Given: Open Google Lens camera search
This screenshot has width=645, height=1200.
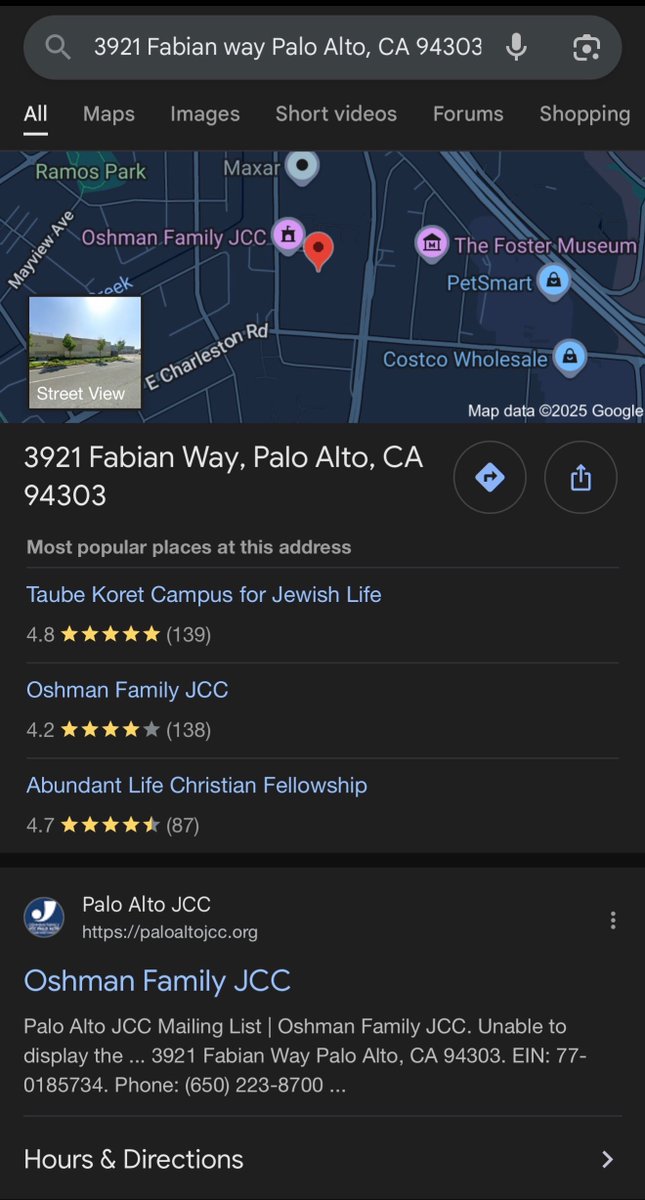Looking at the screenshot, I should coord(586,47).
